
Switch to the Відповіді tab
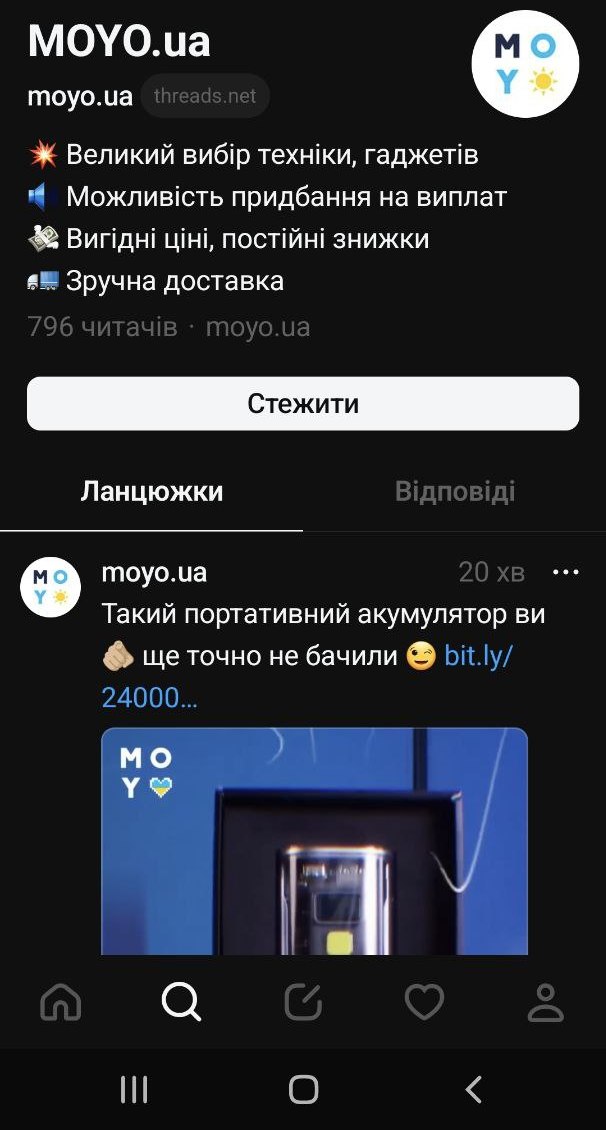(454, 491)
